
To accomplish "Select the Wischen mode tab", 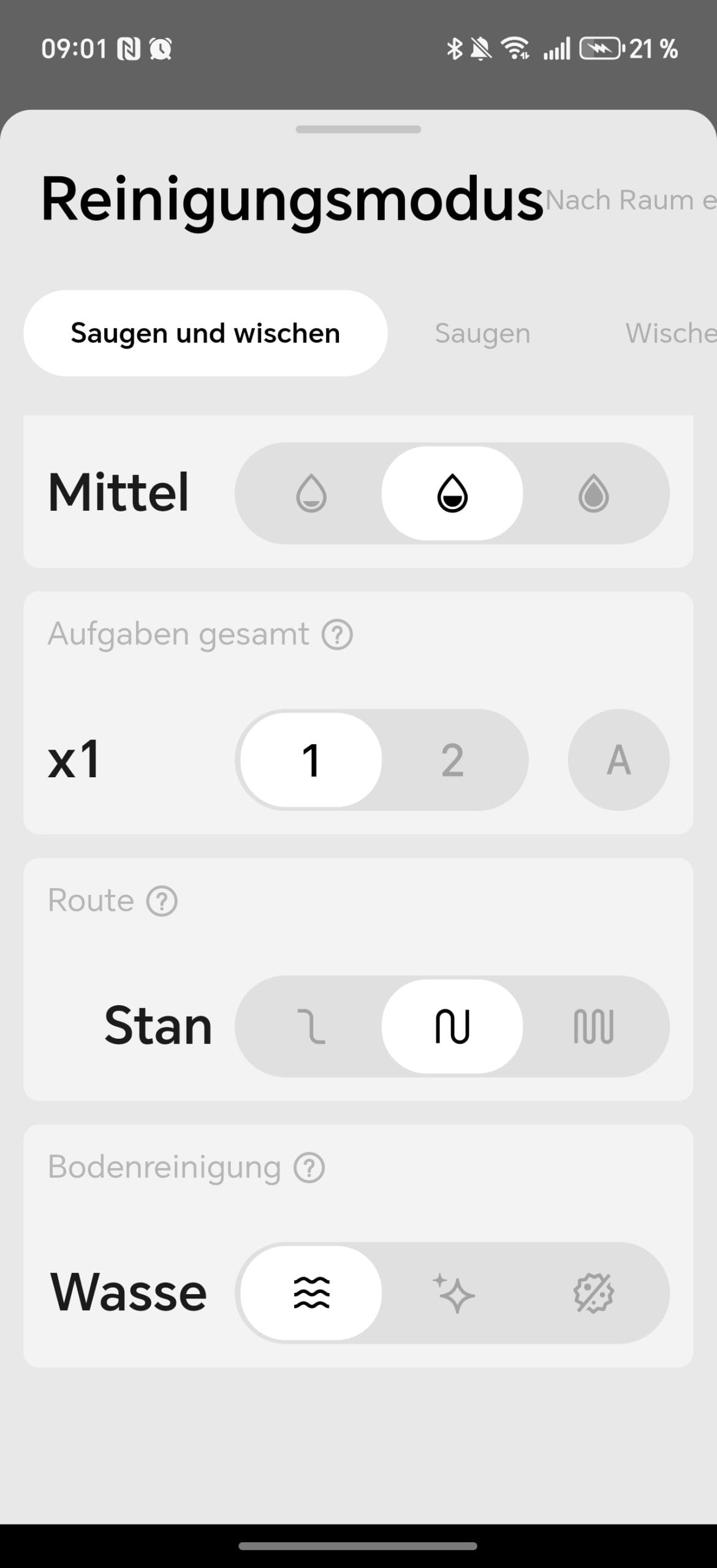I will pyautogui.click(x=669, y=333).
